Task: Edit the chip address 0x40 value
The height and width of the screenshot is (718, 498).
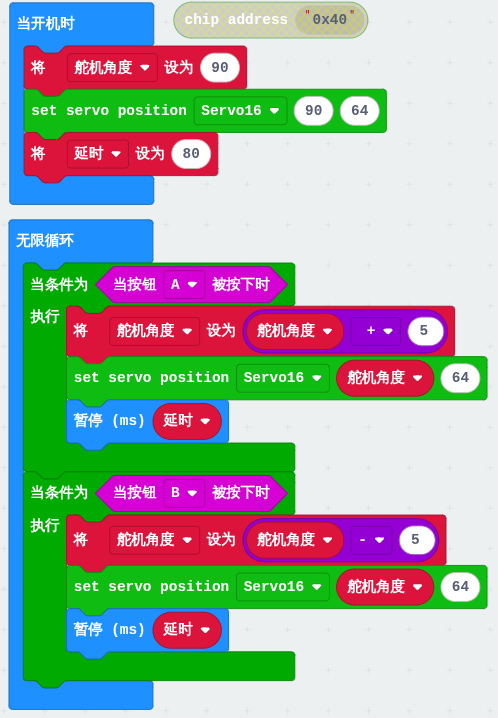Action: 330,20
